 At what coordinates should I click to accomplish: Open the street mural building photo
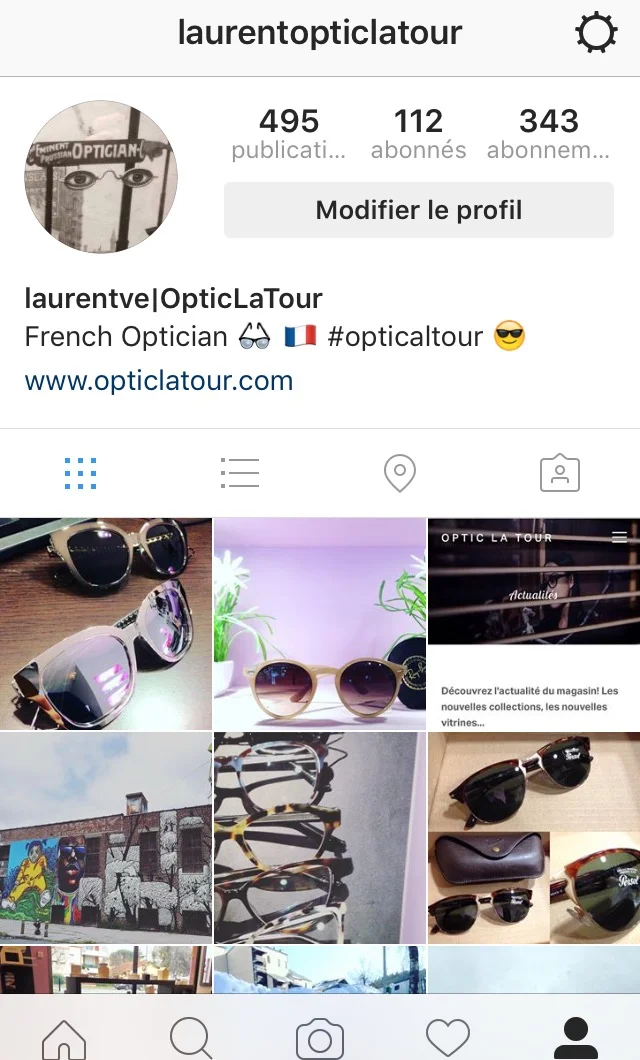pos(105,838)
